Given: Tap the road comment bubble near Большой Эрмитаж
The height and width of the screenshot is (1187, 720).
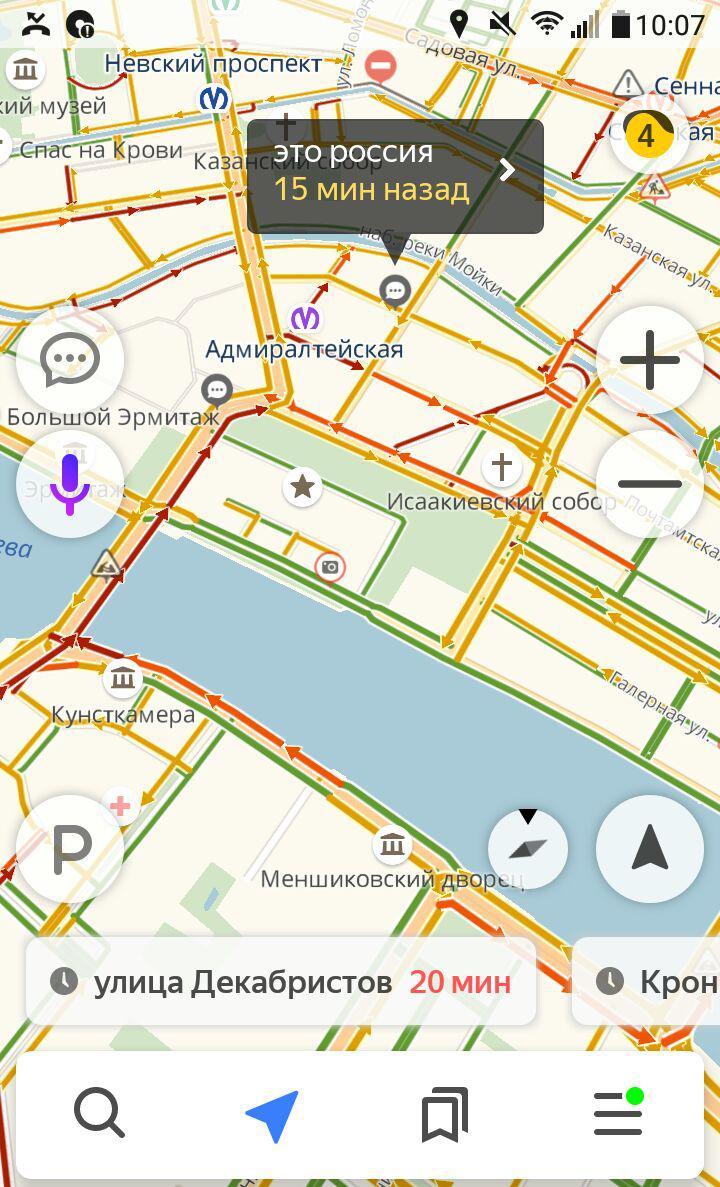Looking at the screenshot, I should pyautogui.click(x=217, y=389).
